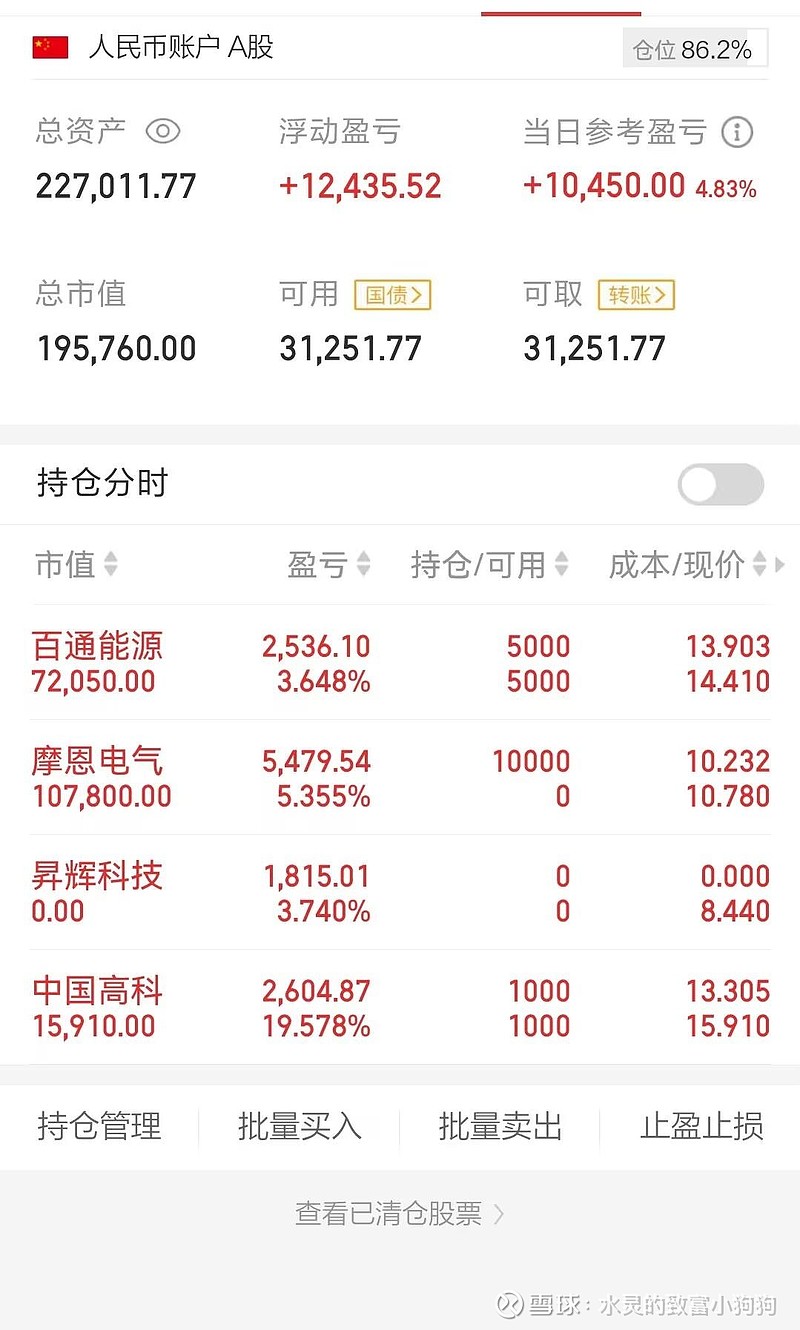Sort by 成本/现价 column arrows
Screen dimensions: 800x1330
pos(758,566)
